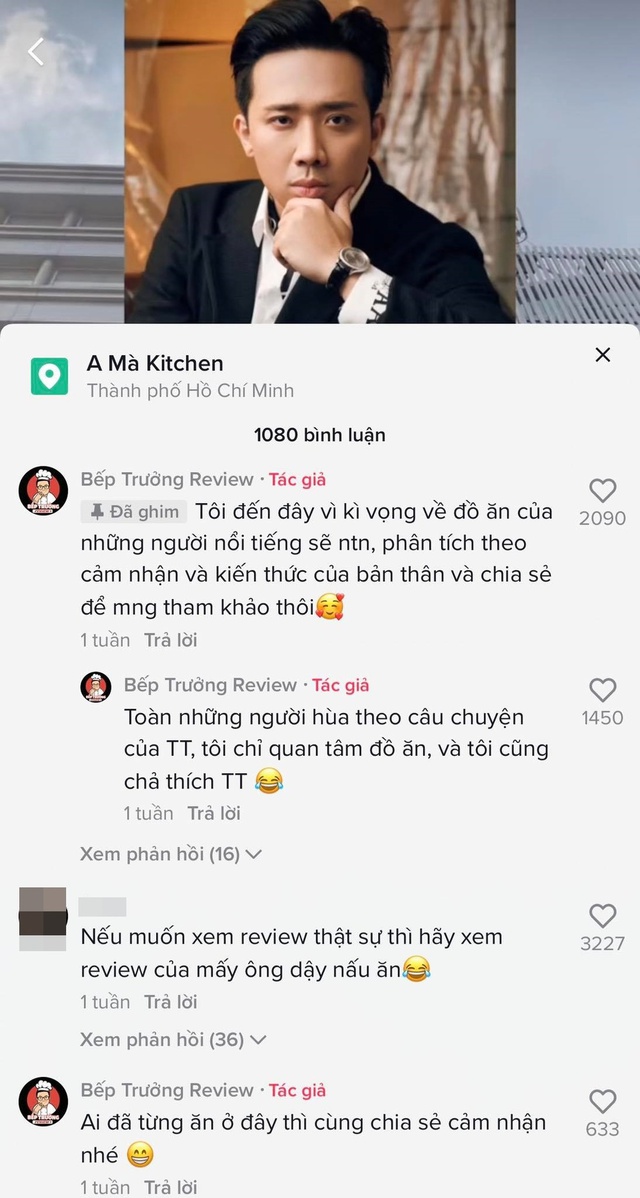Open the A Mà Kitchen location
640x1198 pixels.
pos(155,364)
